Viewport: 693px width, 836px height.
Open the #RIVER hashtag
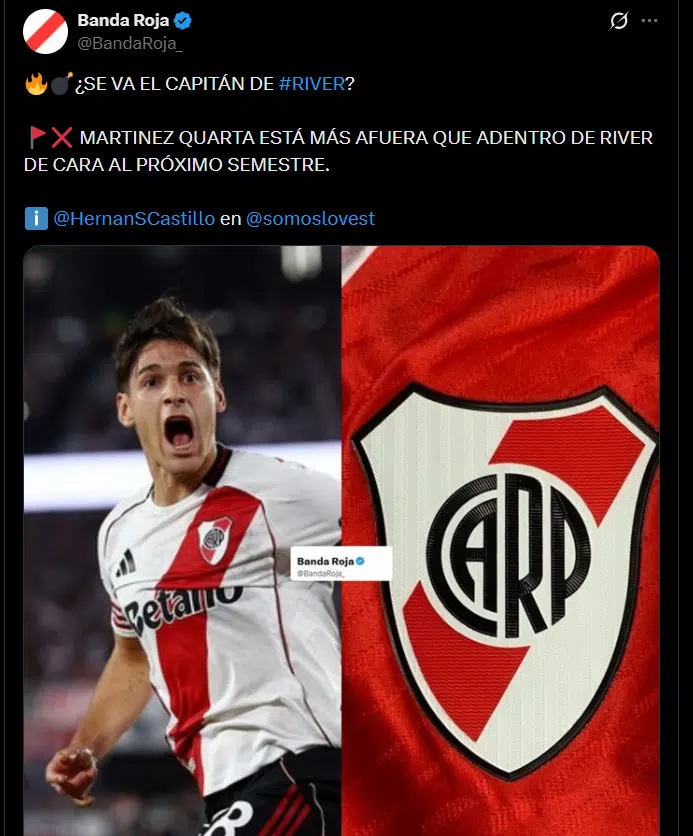pyautogui.click(x=312, y=84)
